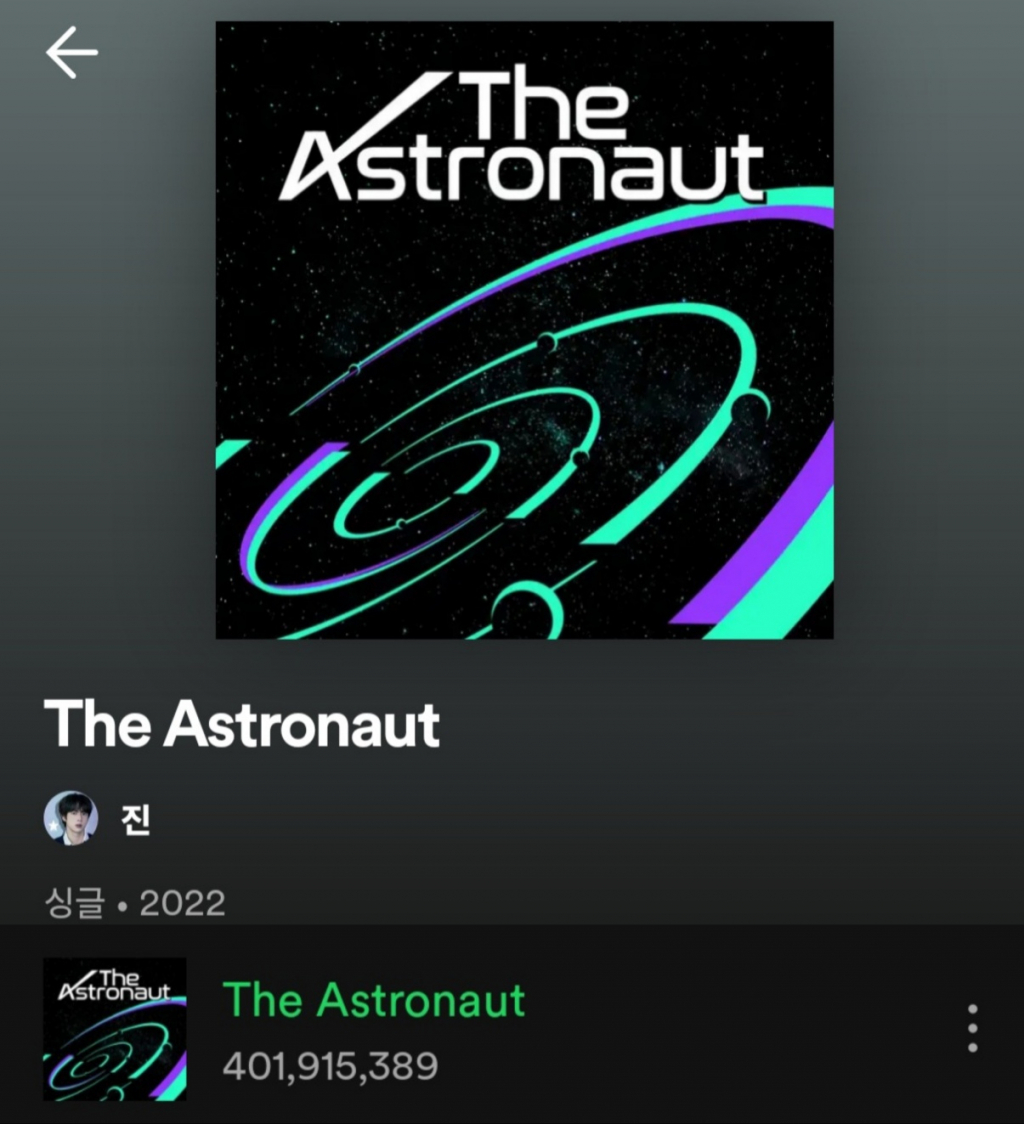Image resolution: width=1024 pixels, height=1124 pixels.
Task: Go back using the arrow icon
Action: (x=71, y=52)
